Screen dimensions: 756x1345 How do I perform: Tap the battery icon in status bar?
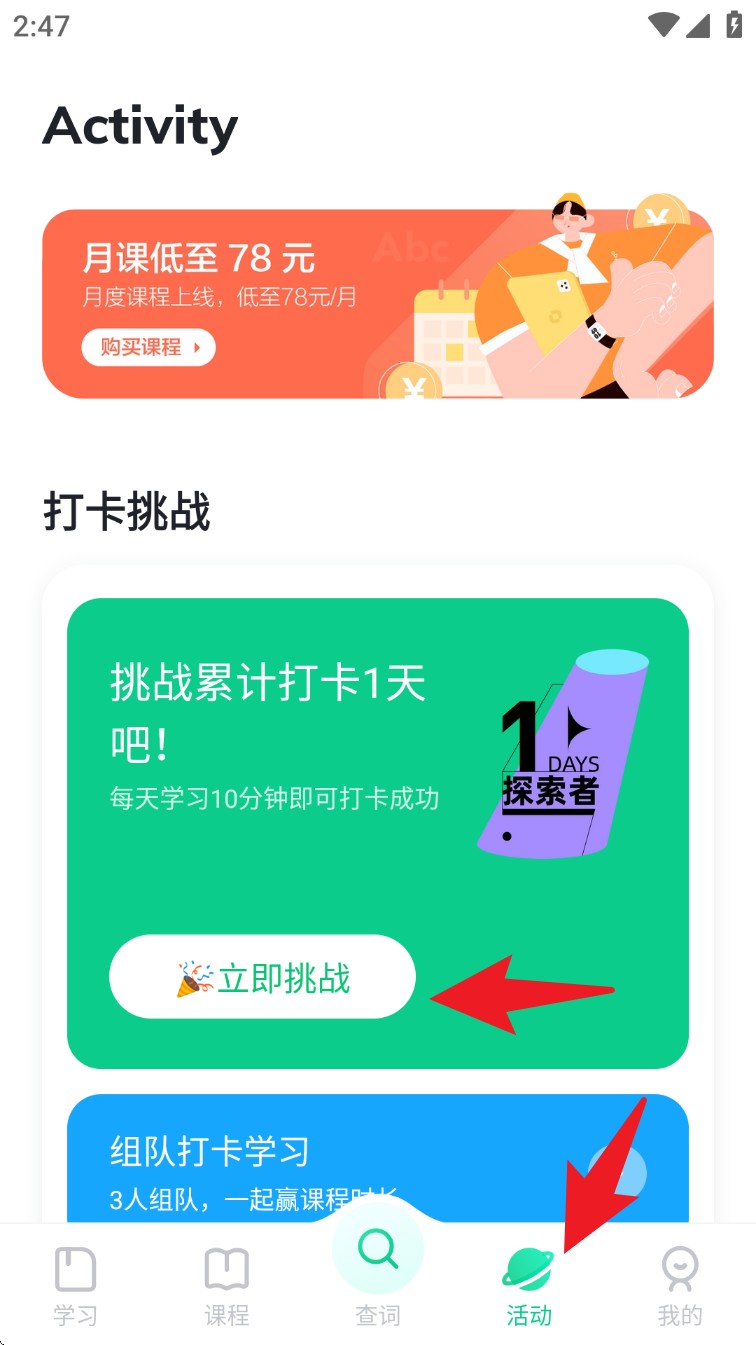tap(731, 25)
